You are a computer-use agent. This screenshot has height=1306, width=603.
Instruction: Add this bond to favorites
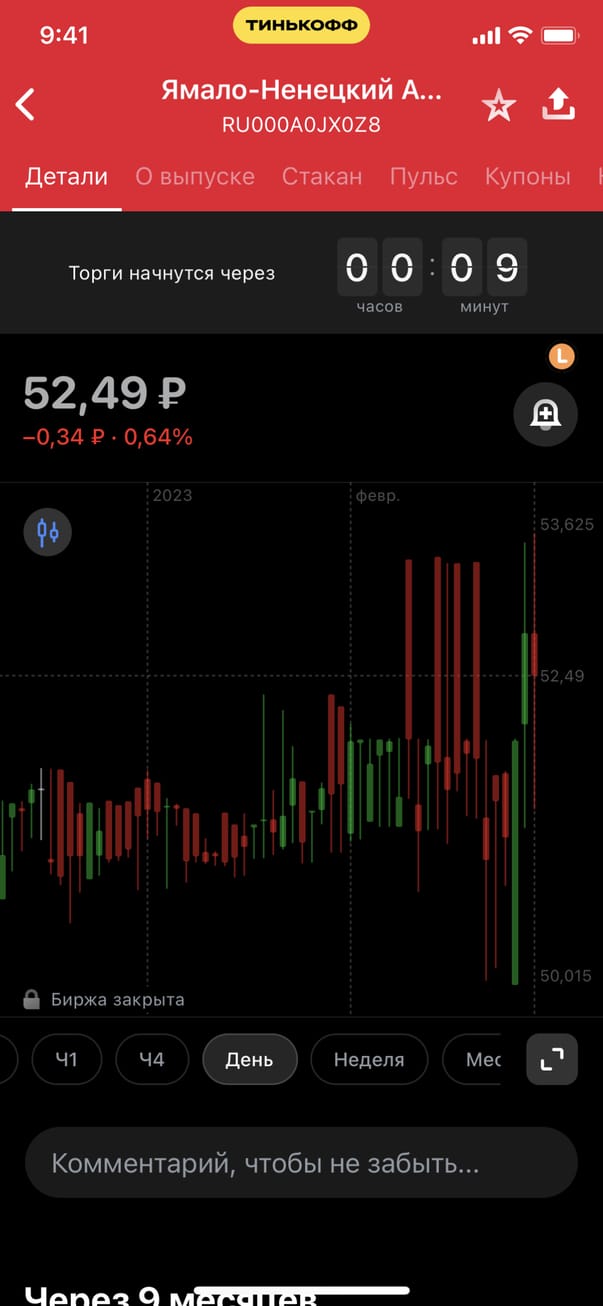498,105
